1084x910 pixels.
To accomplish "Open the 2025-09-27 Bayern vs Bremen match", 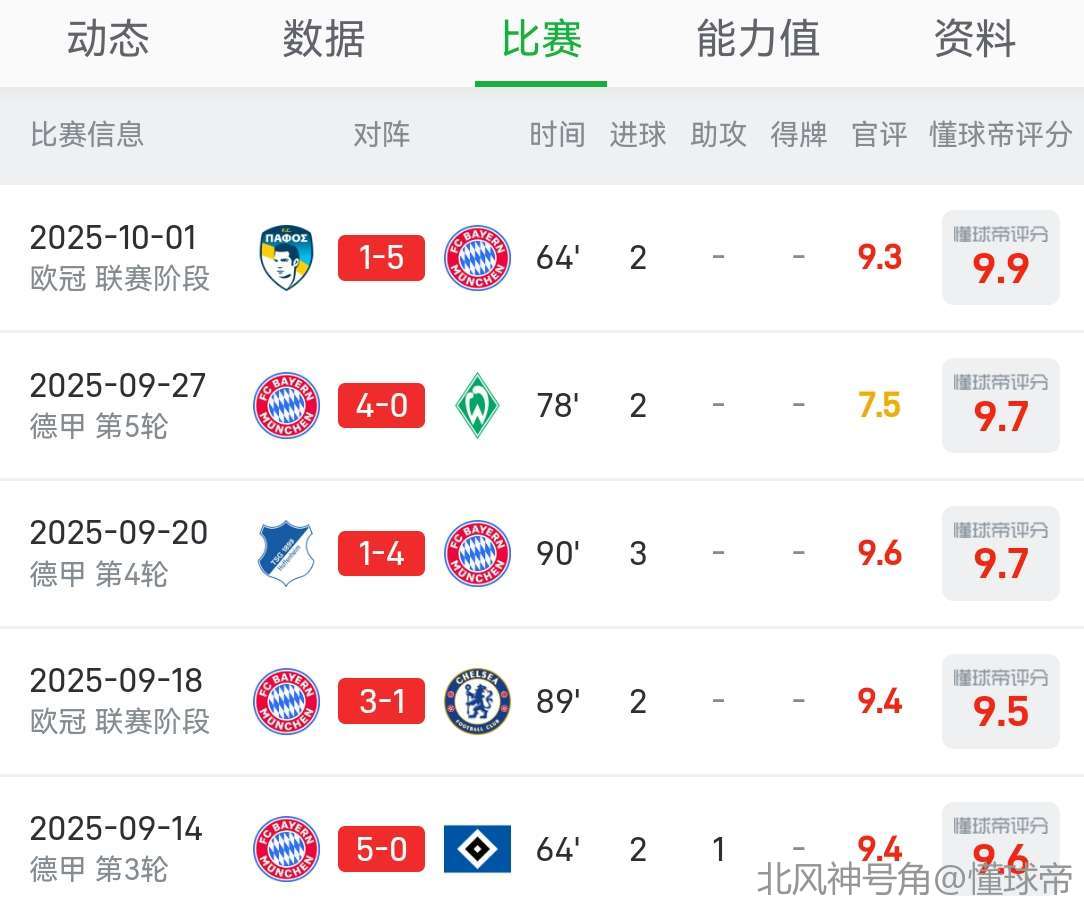I will (381, 405).
